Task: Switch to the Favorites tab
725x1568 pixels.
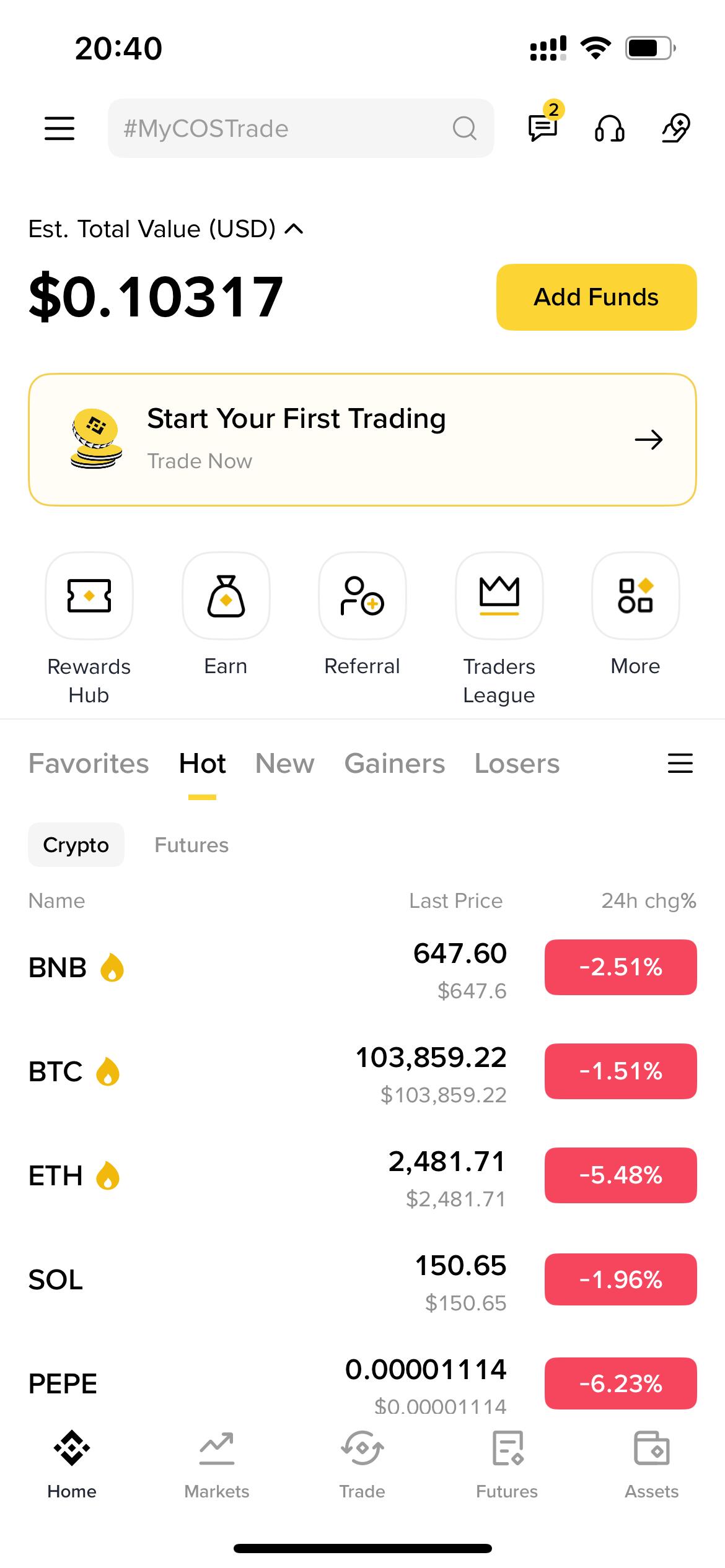Action: tap(89, 764)
